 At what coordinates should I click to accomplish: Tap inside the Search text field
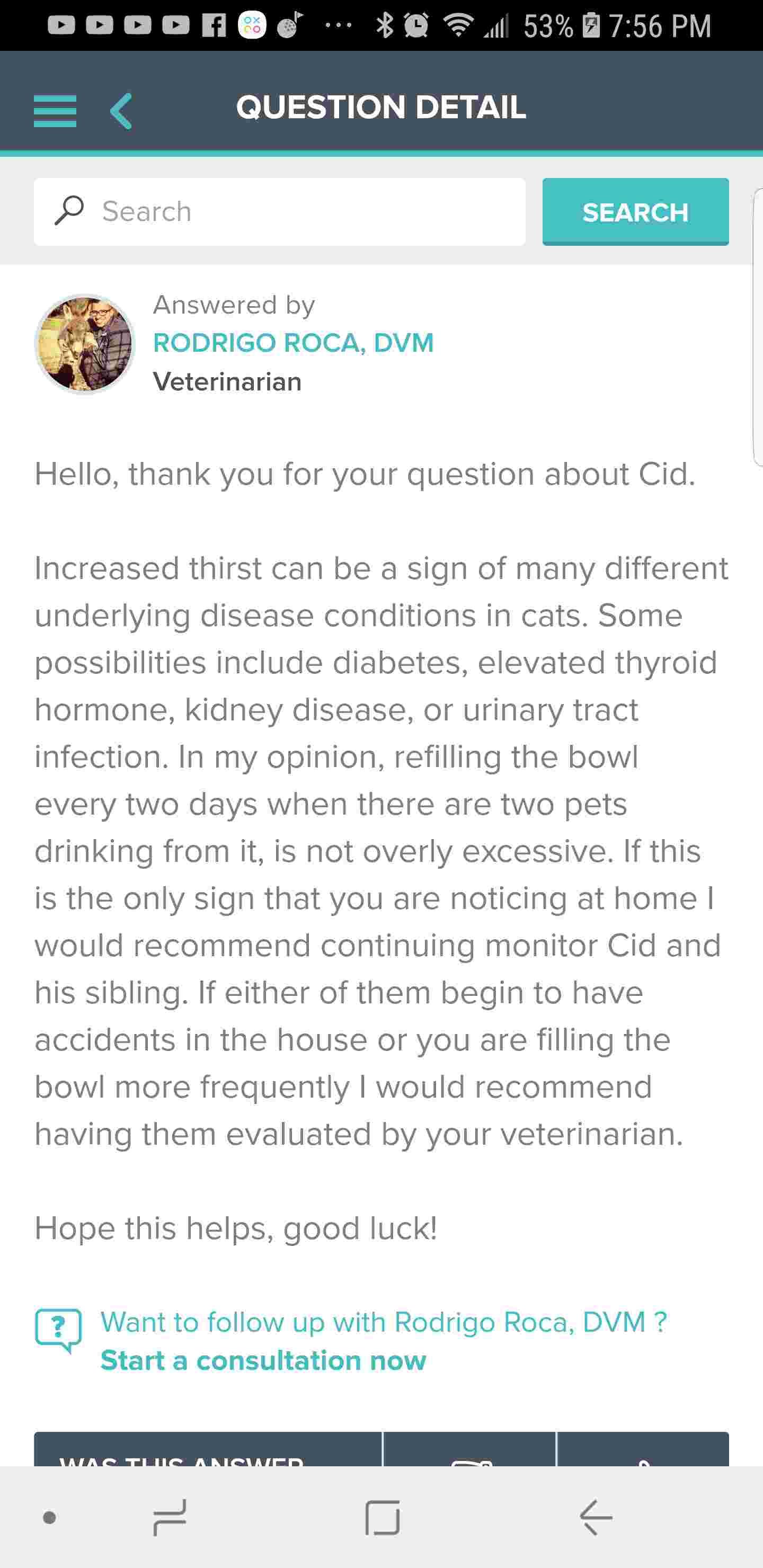point(274,211)
